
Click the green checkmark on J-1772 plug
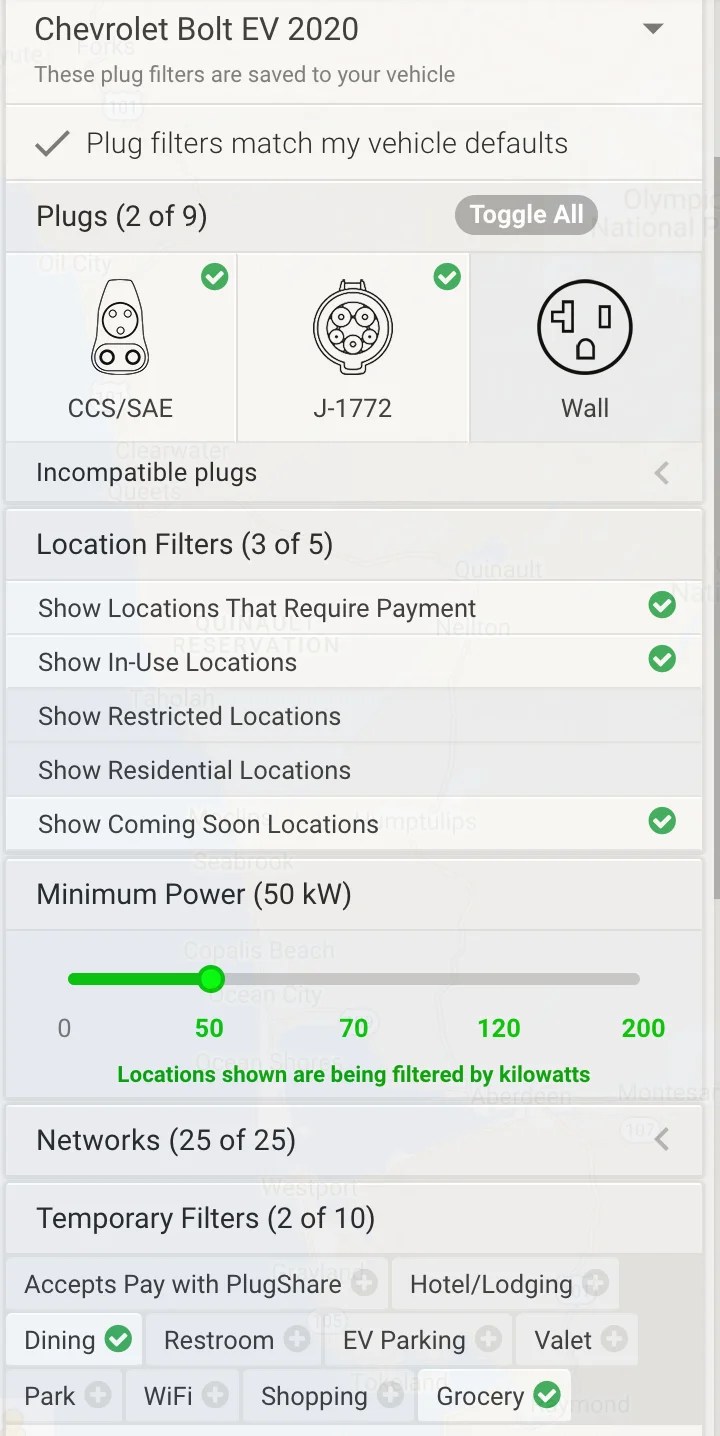447,277
